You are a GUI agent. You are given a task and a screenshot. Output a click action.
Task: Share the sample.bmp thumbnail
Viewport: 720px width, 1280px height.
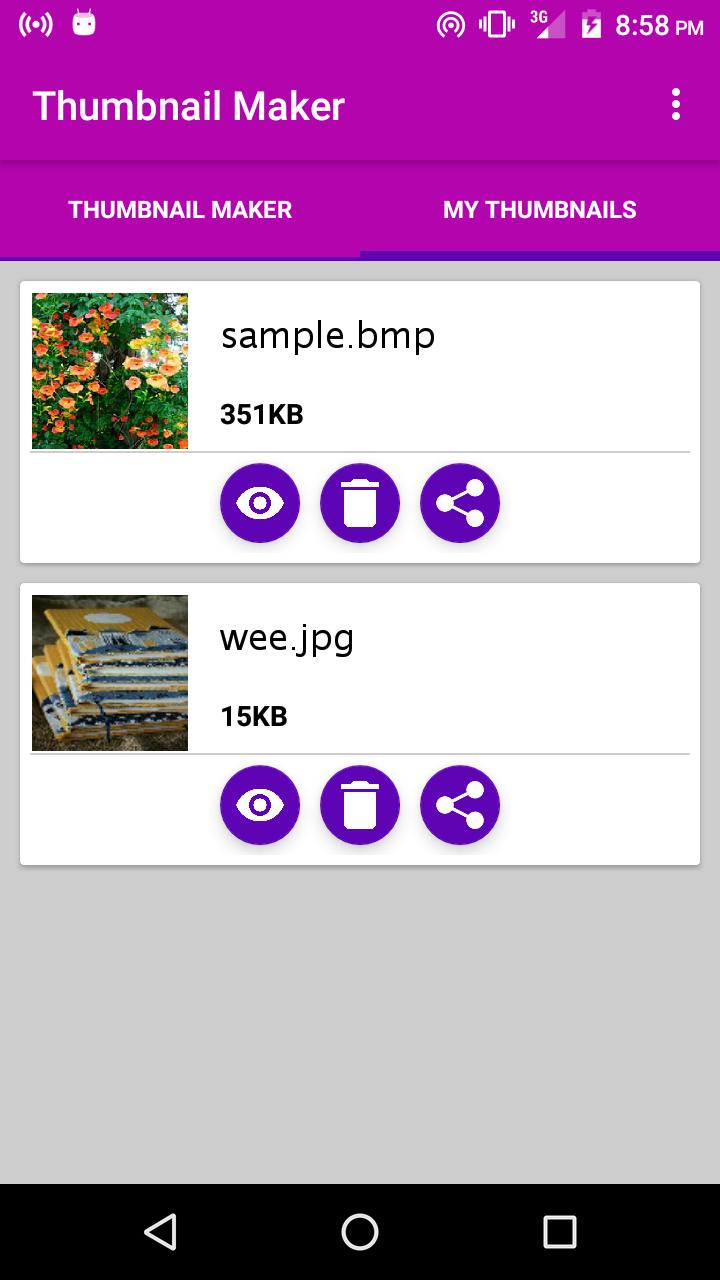(x=460, y=503)
